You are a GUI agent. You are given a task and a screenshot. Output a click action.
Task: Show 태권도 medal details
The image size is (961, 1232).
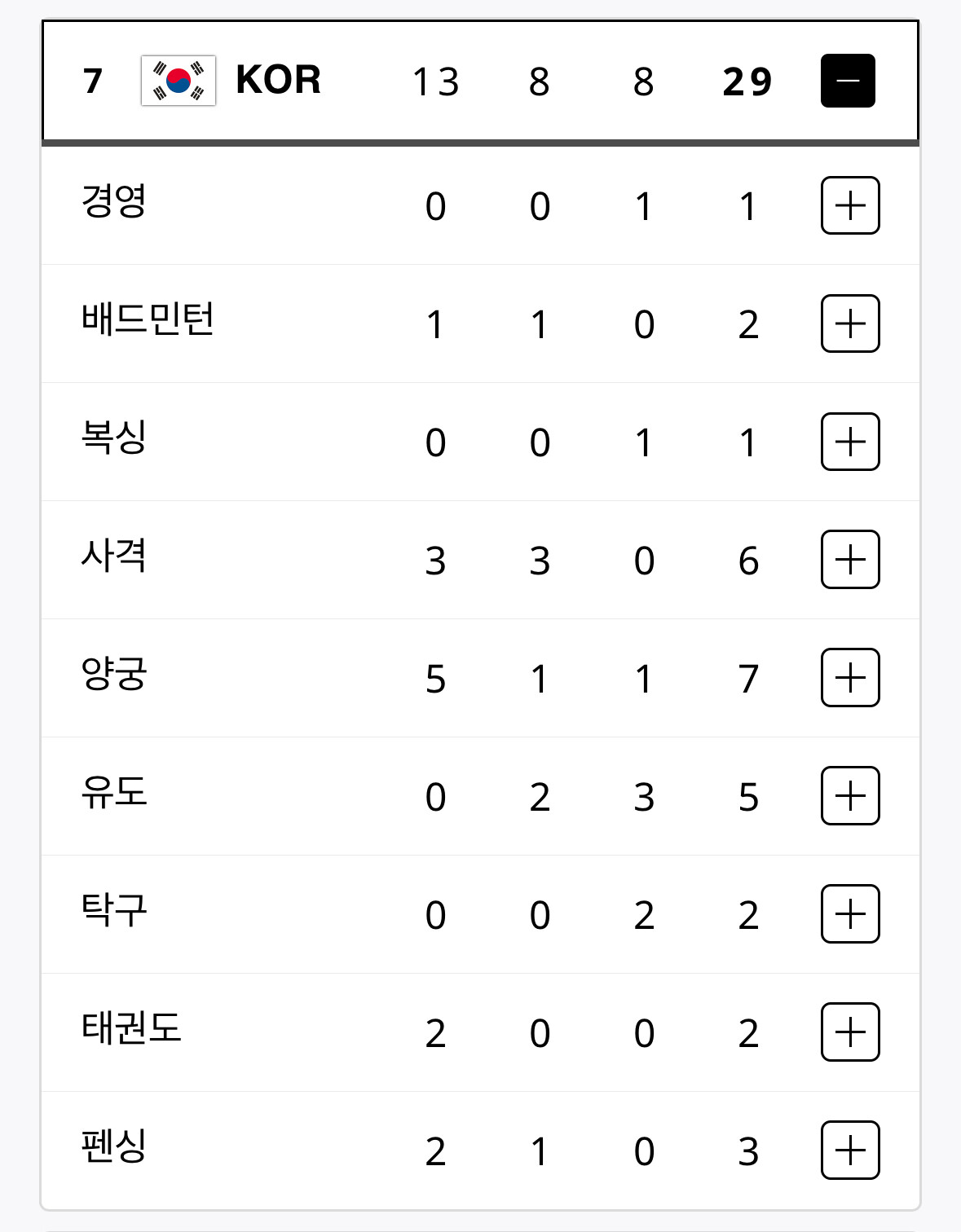[850, 1032]
